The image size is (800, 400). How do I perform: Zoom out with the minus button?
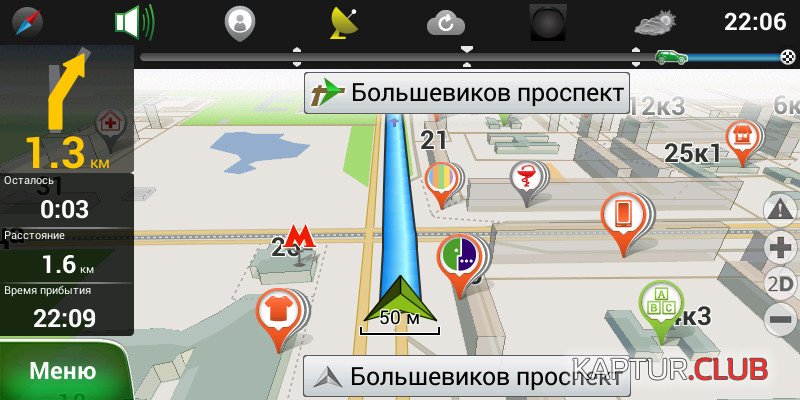(x=779, y=321)
